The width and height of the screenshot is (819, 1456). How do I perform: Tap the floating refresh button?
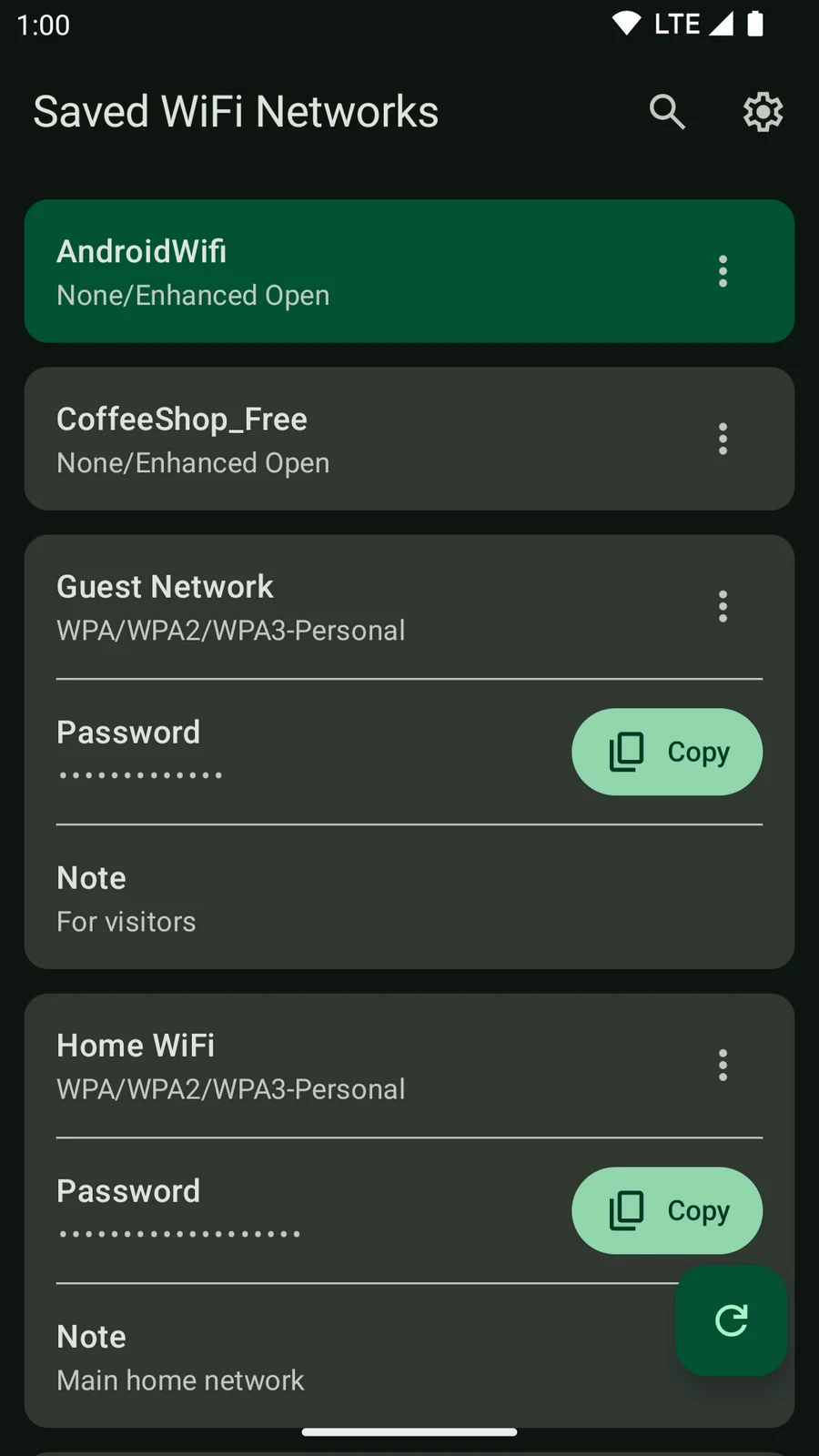[731, 1320]
